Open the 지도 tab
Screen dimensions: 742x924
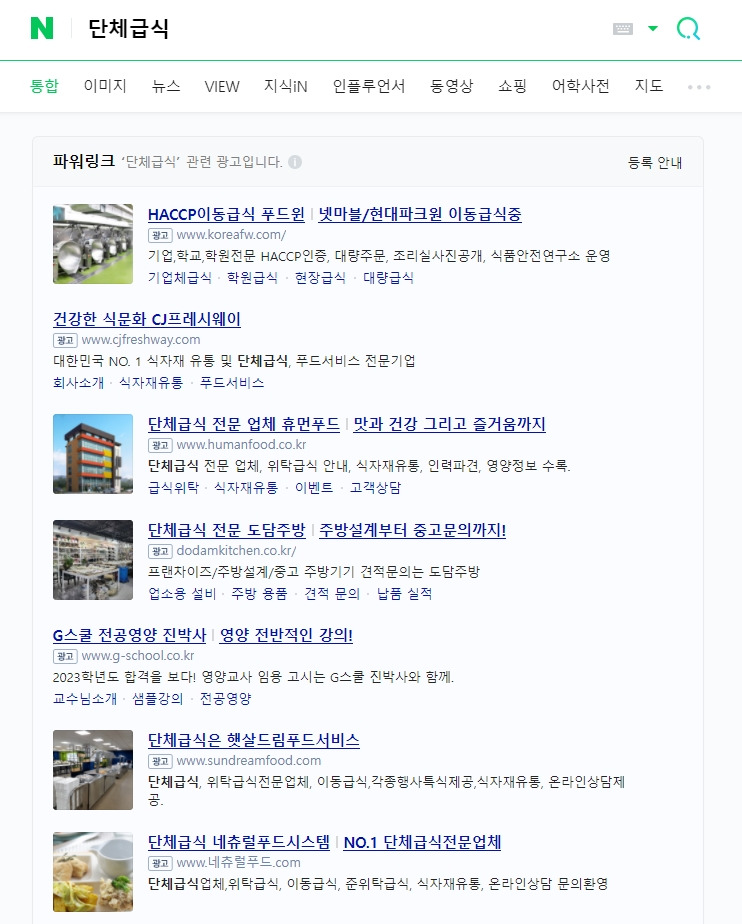[648, 86]
